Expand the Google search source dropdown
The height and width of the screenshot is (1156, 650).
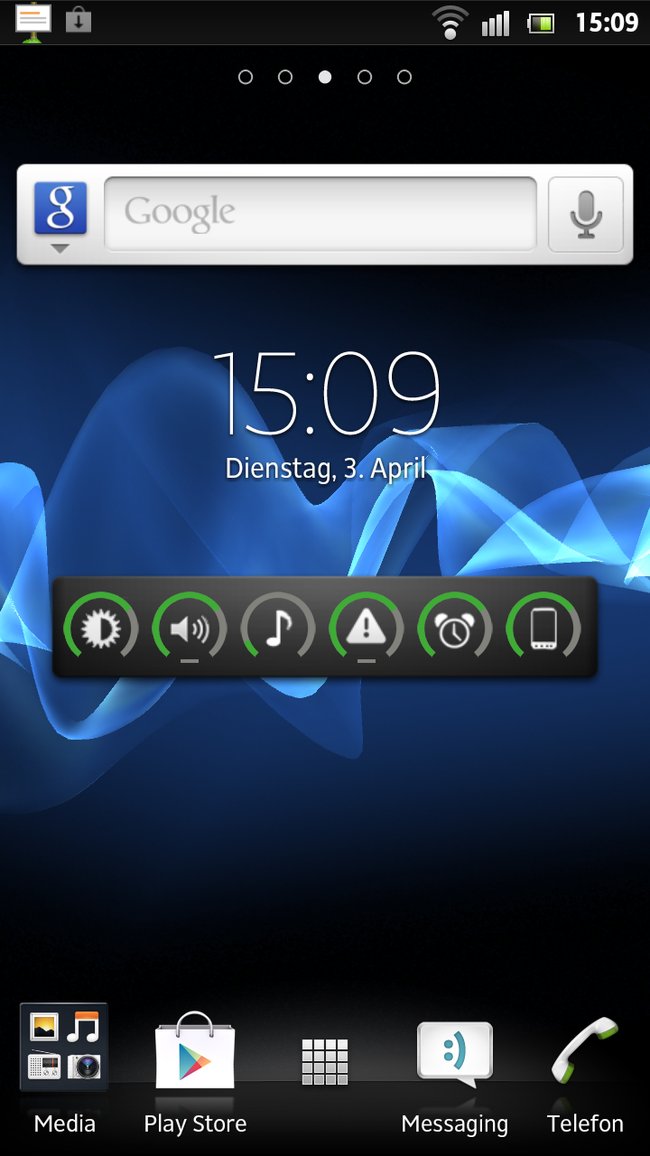(x=60, y=217)
